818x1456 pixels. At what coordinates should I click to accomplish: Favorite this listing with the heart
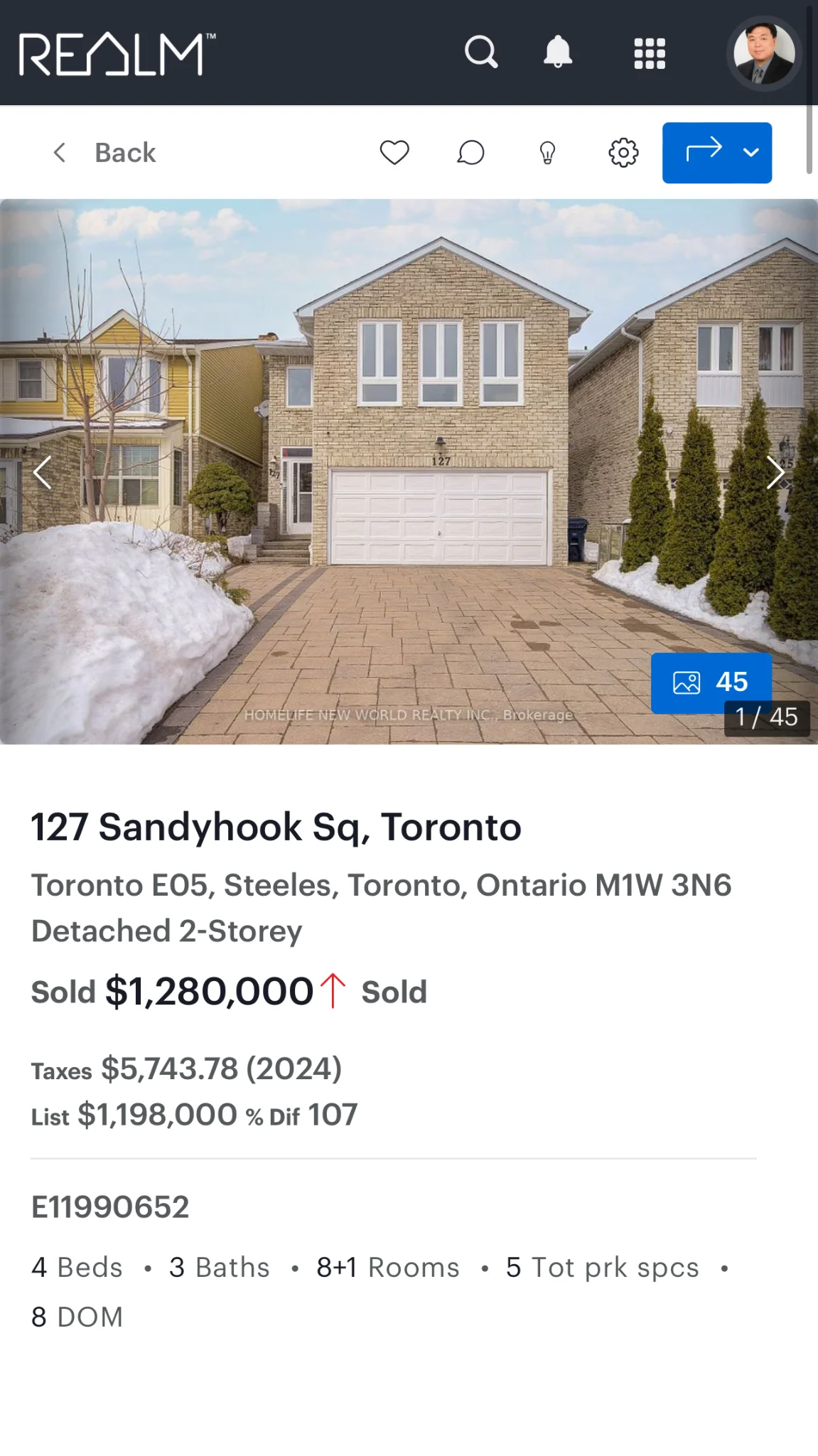[394, 153]
